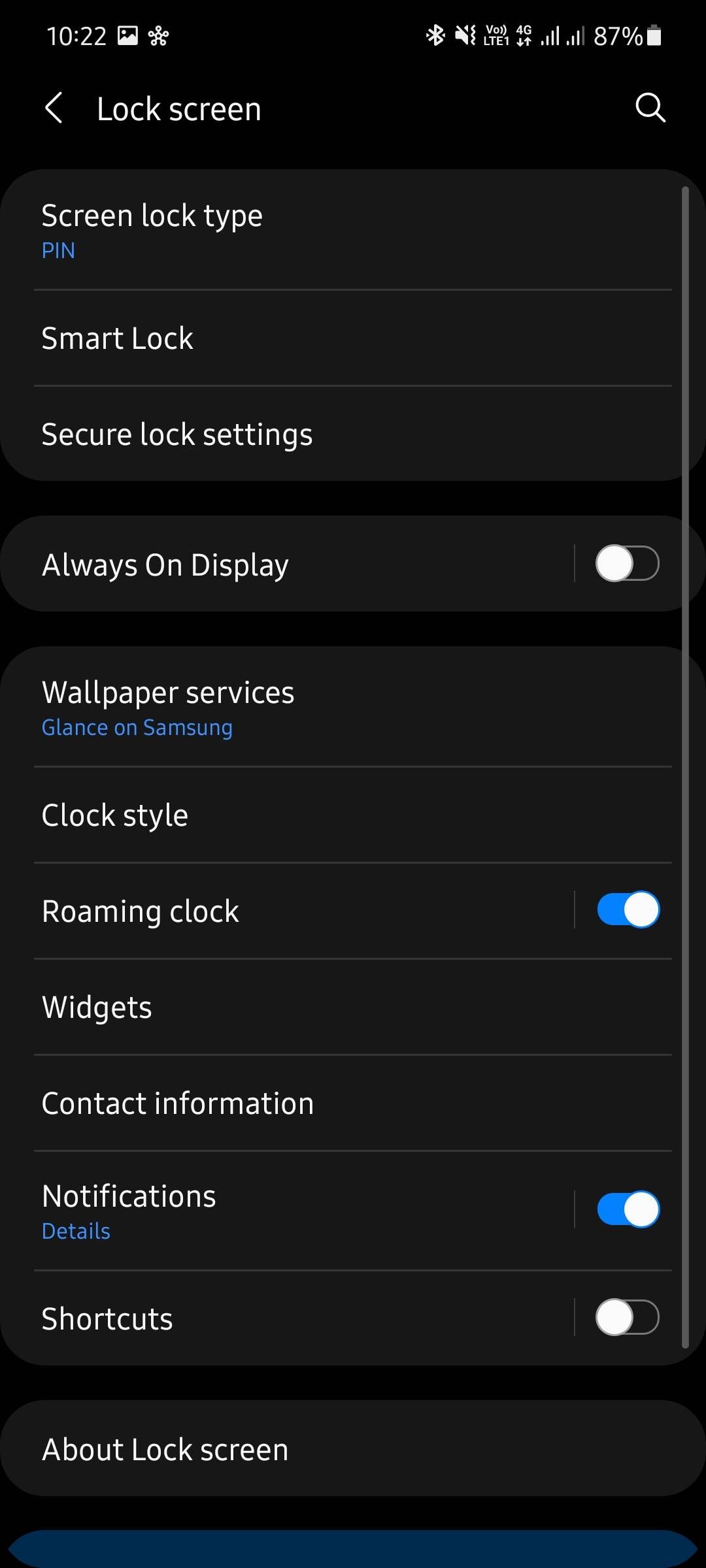Open the Glance on Samsung link
706x1568 pixels.
tap(137, 727)
